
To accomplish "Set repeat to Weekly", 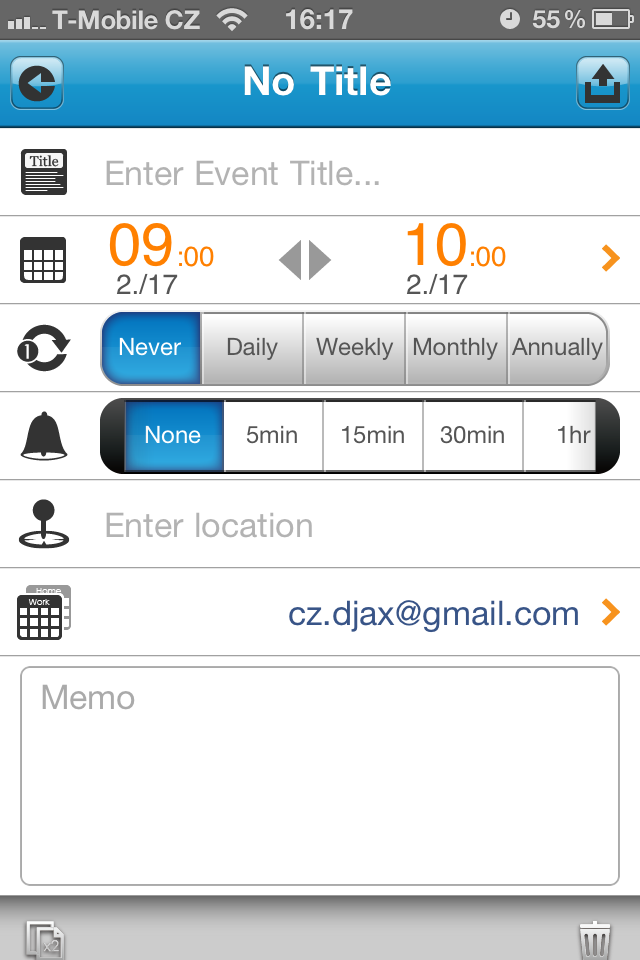I will coord(354,348).
